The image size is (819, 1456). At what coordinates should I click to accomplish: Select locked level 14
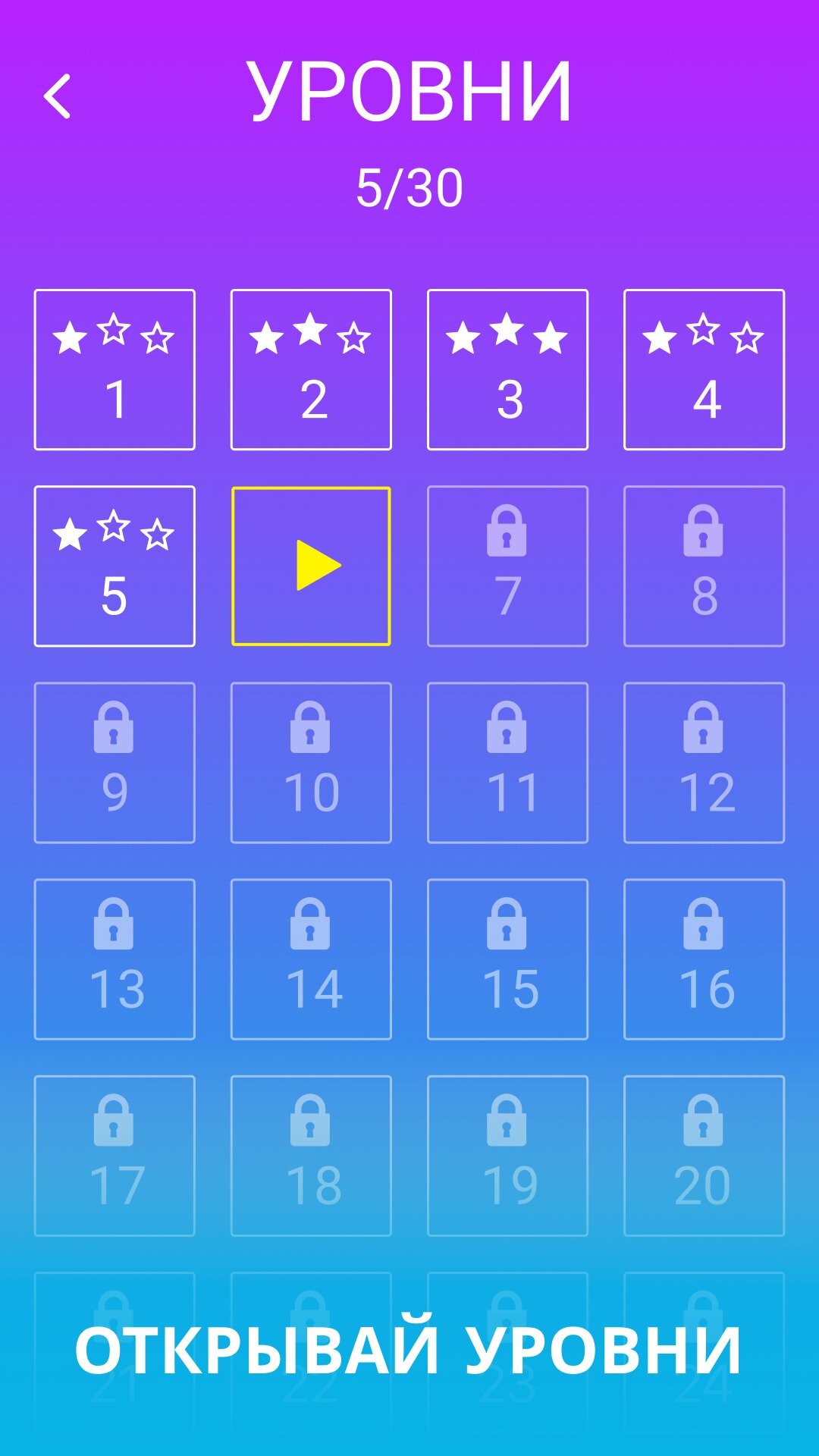311,959
